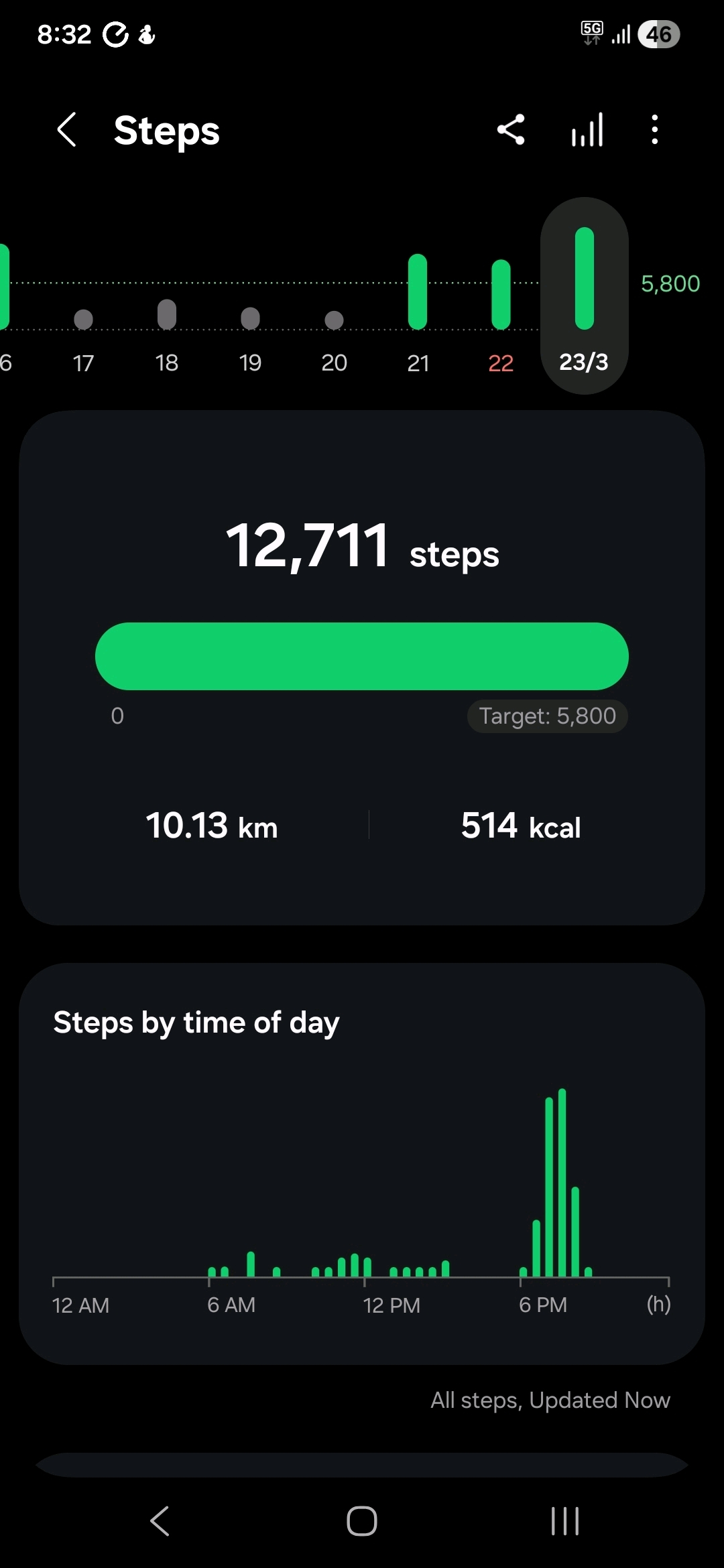Screen dimensions: 724x1568
Task: Select day 19 in the date strip
Action: pyautogui.click(x=250, y=335)
